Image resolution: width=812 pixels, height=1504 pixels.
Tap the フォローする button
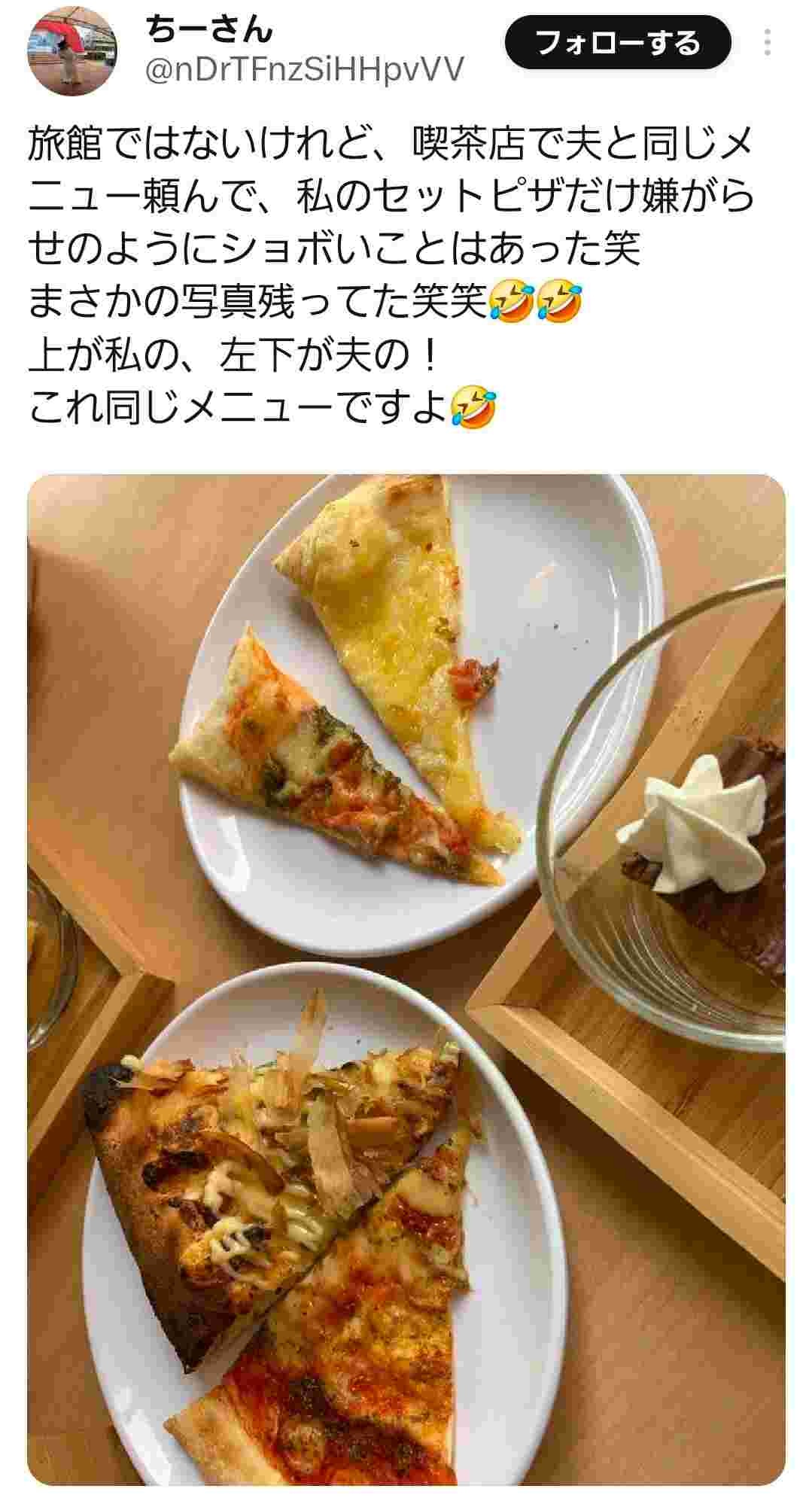tap(617, 44)
